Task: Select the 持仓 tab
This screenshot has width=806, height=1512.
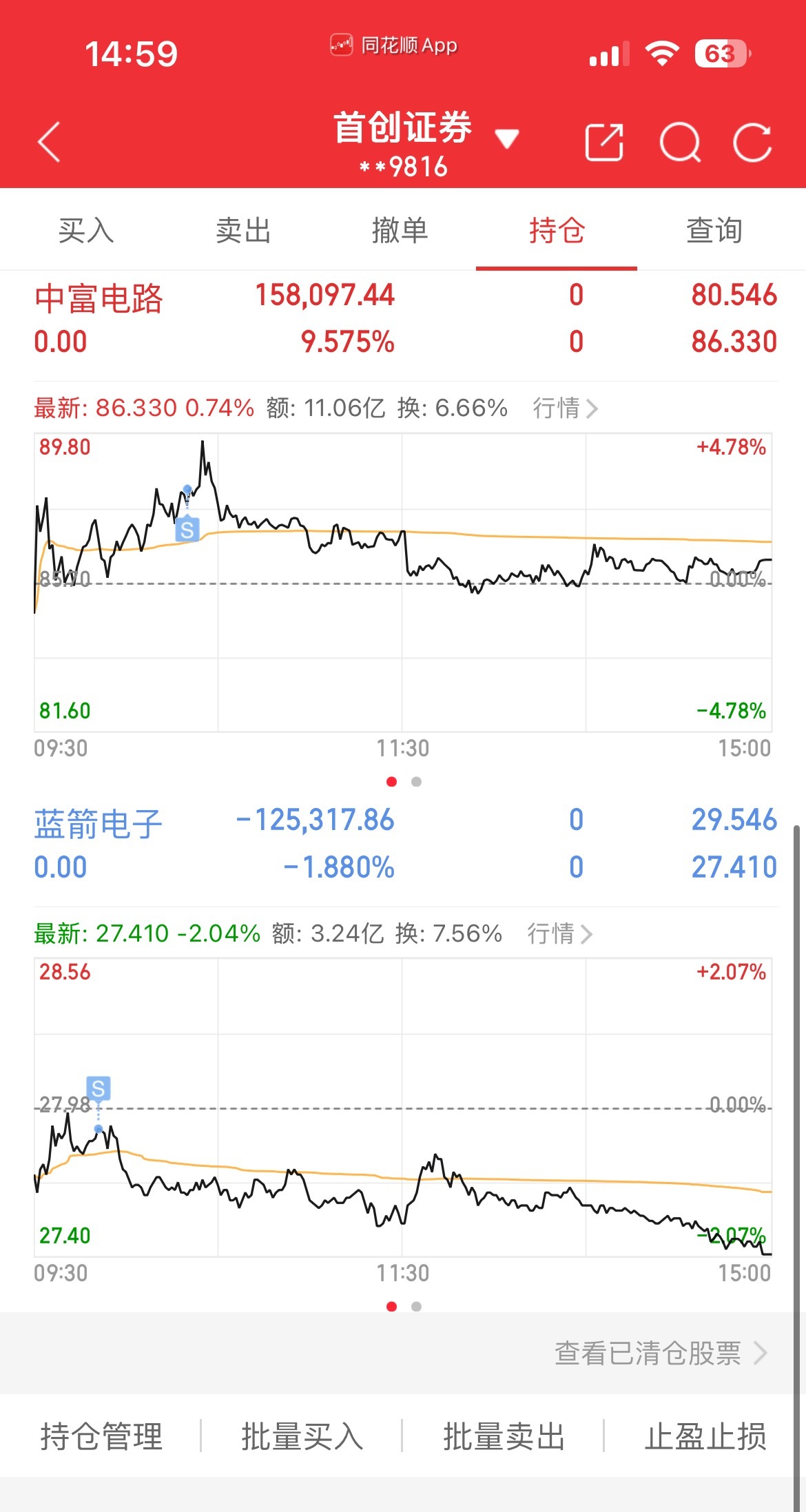Action: (557, 231)
